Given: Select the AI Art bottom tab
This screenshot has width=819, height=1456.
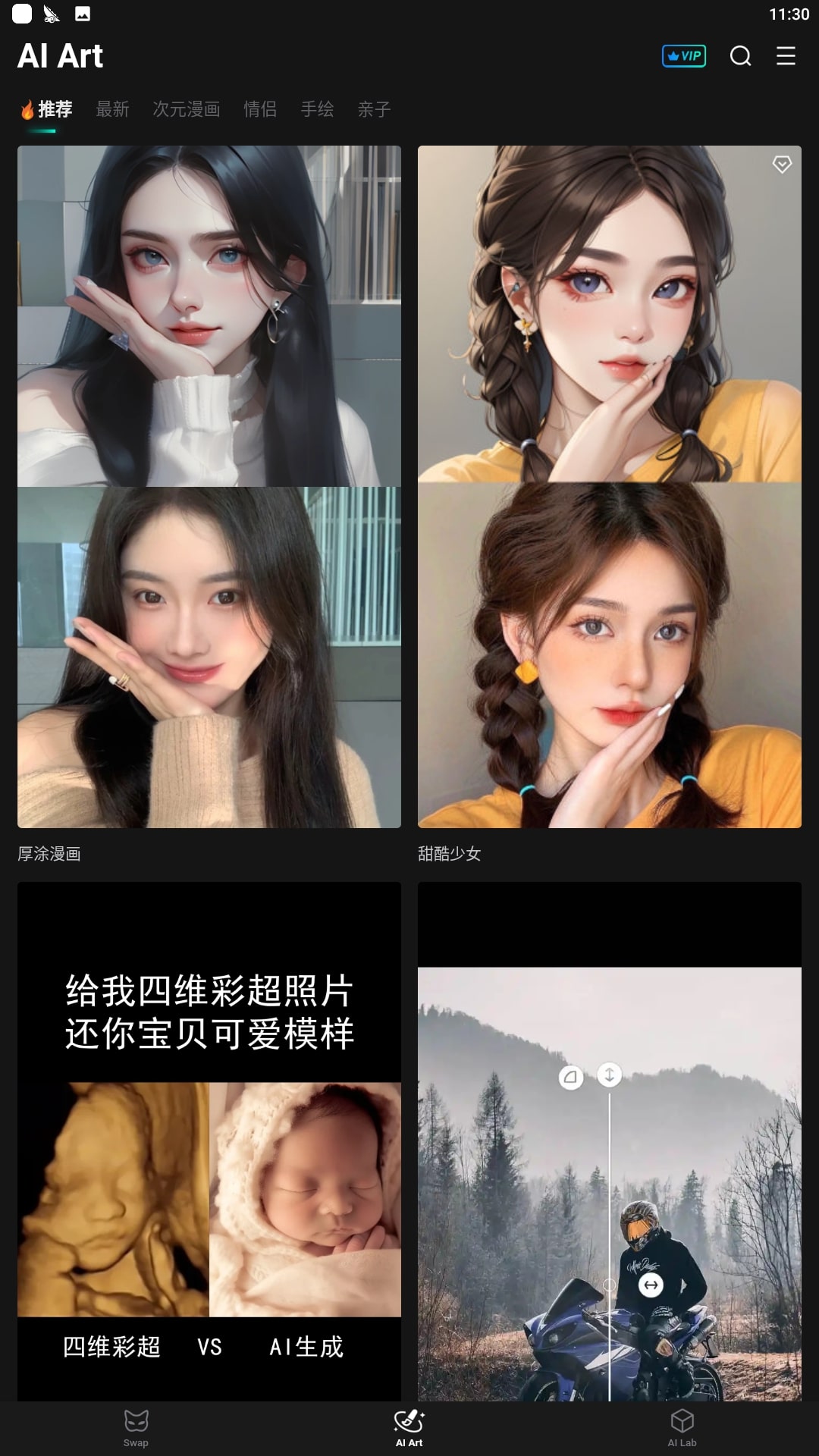Looking at the screenshot, I should (409, 1428).
